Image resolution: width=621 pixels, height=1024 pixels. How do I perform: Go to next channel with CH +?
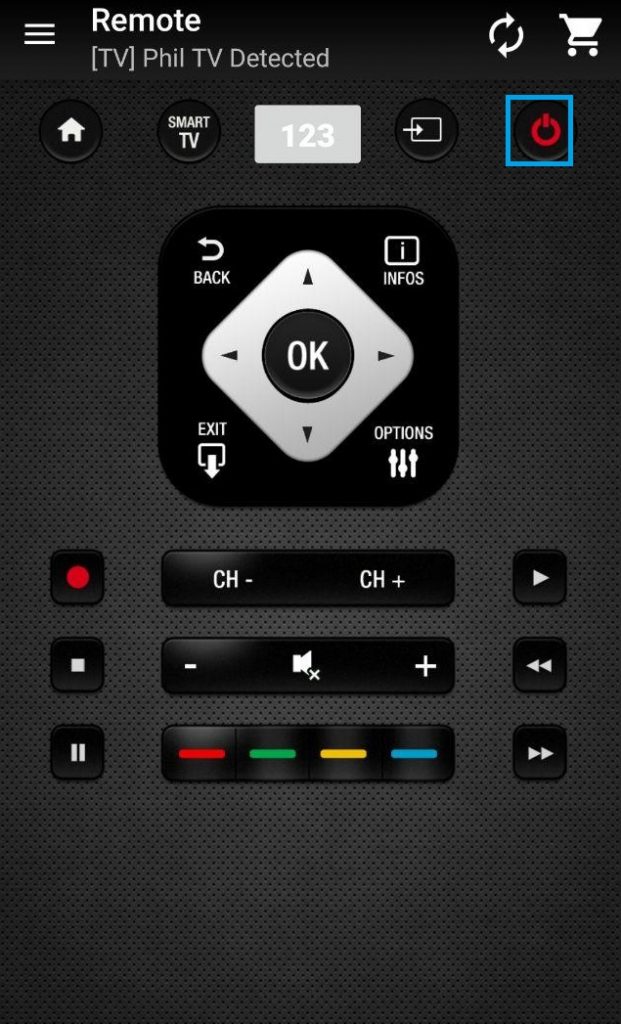[x=382, y=579]
